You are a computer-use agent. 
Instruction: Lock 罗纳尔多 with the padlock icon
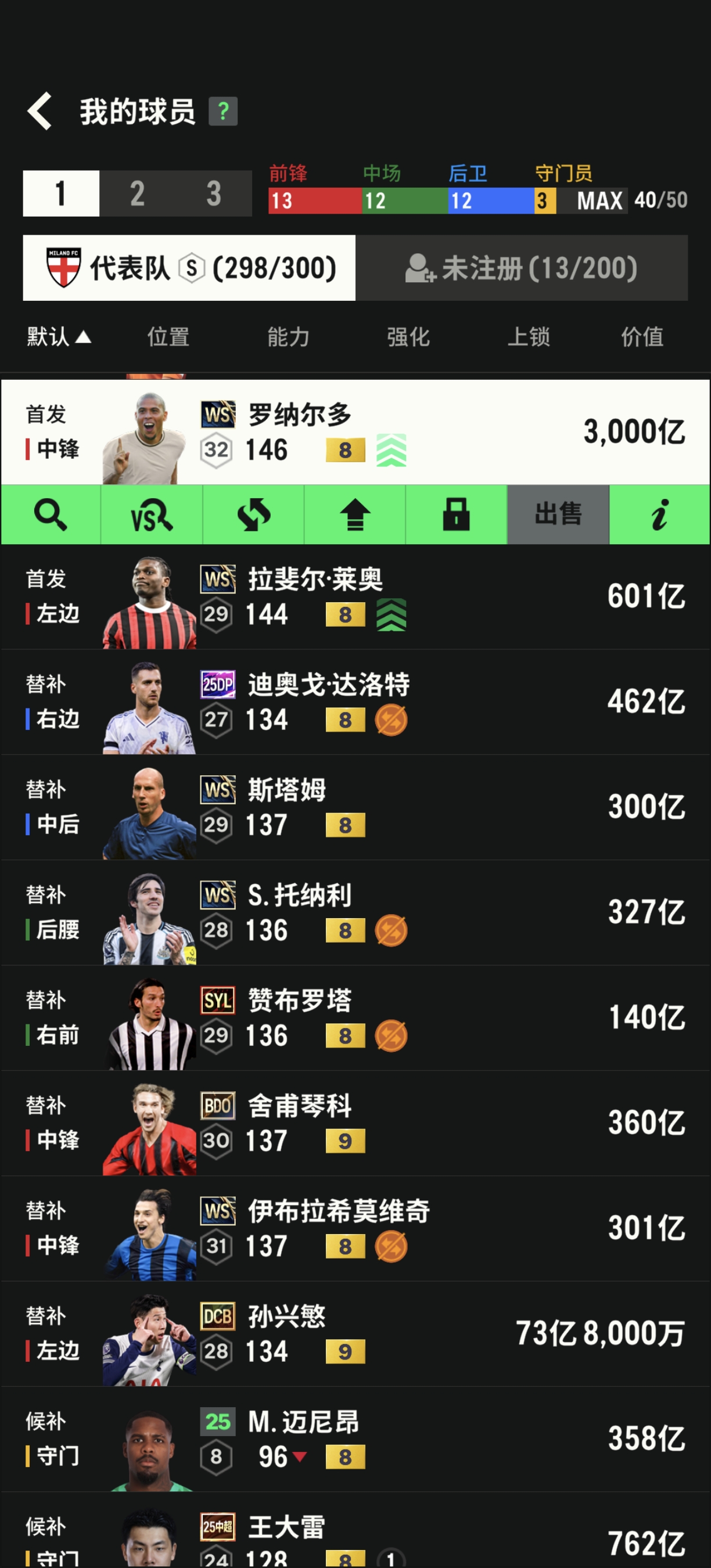456,515
